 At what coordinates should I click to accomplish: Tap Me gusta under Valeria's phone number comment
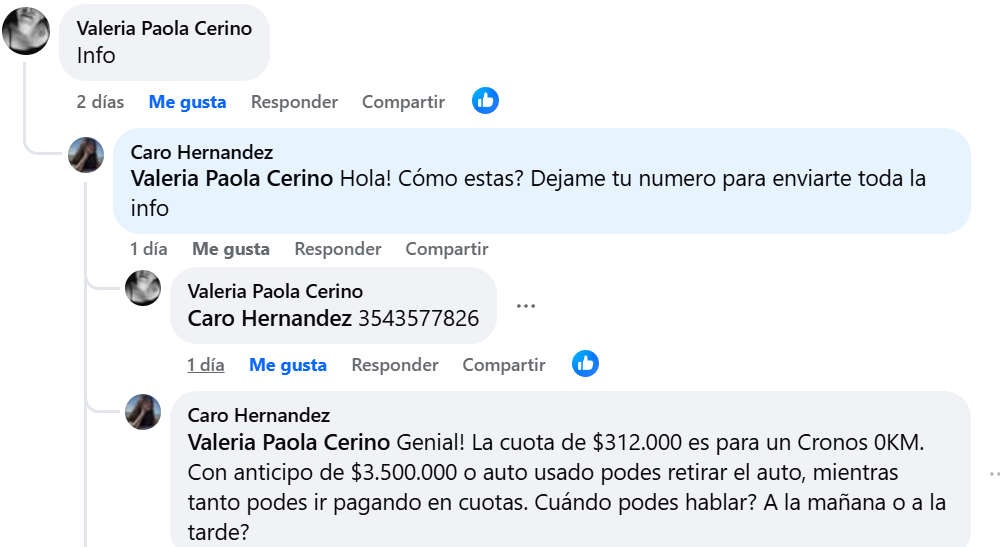tap(288, 365)
